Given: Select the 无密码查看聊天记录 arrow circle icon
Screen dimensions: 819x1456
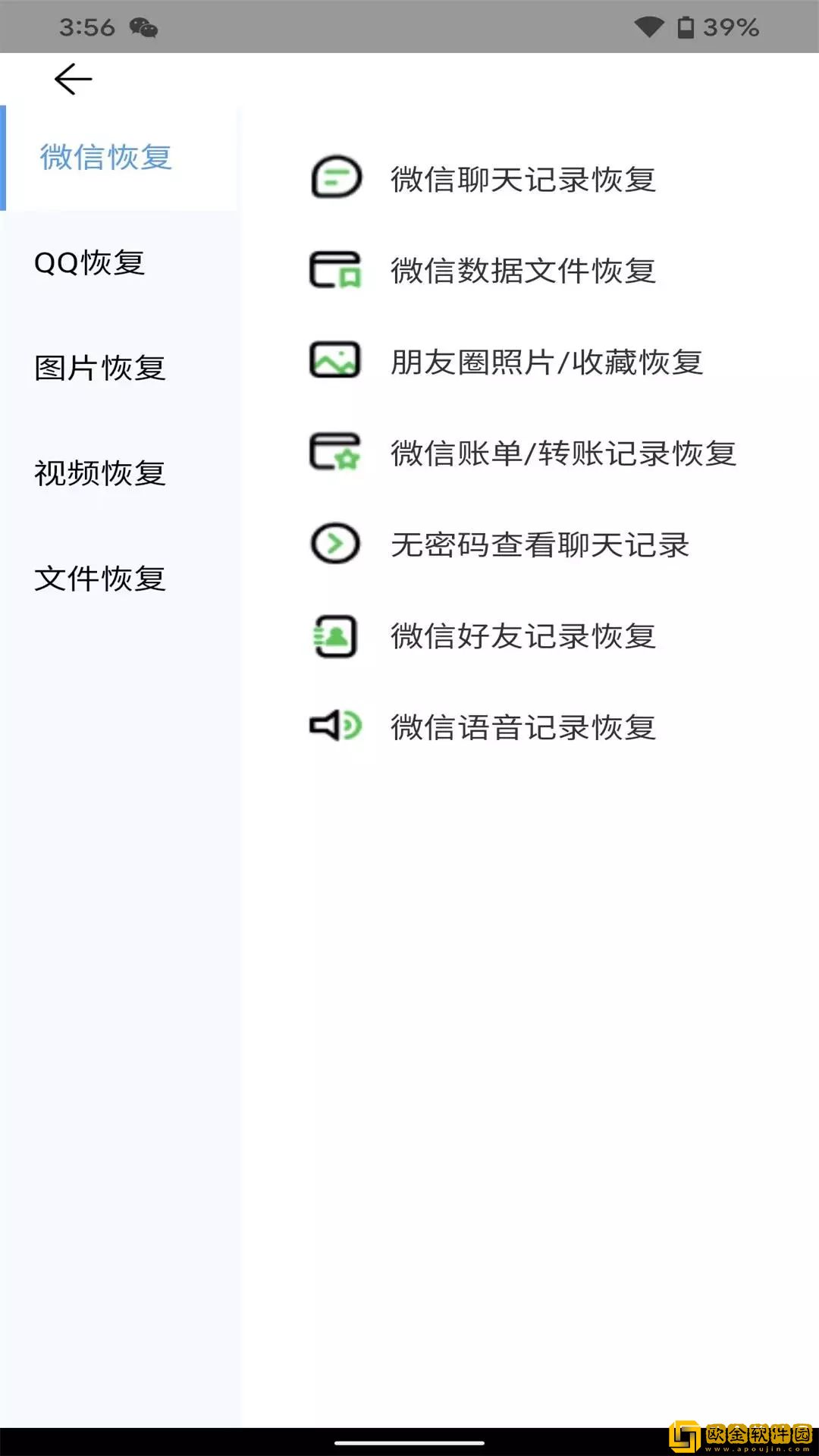Looking at the screenshot, I should coord(336,545).
